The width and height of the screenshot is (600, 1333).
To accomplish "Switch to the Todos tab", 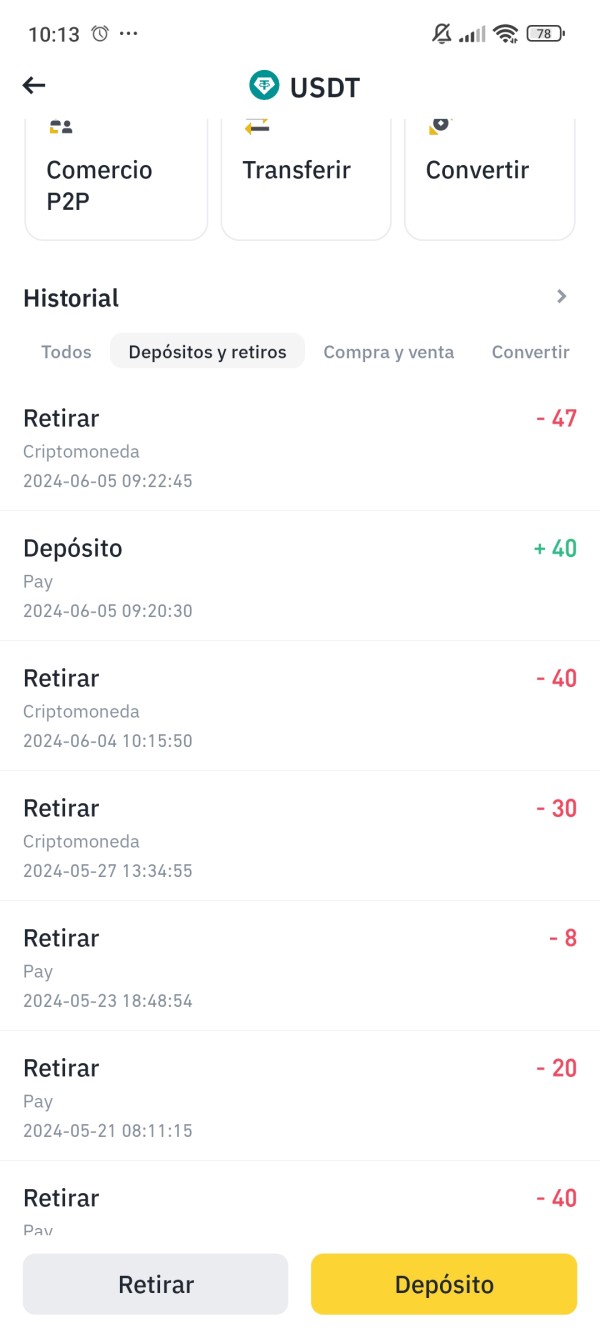I will (x=66, y=352).
